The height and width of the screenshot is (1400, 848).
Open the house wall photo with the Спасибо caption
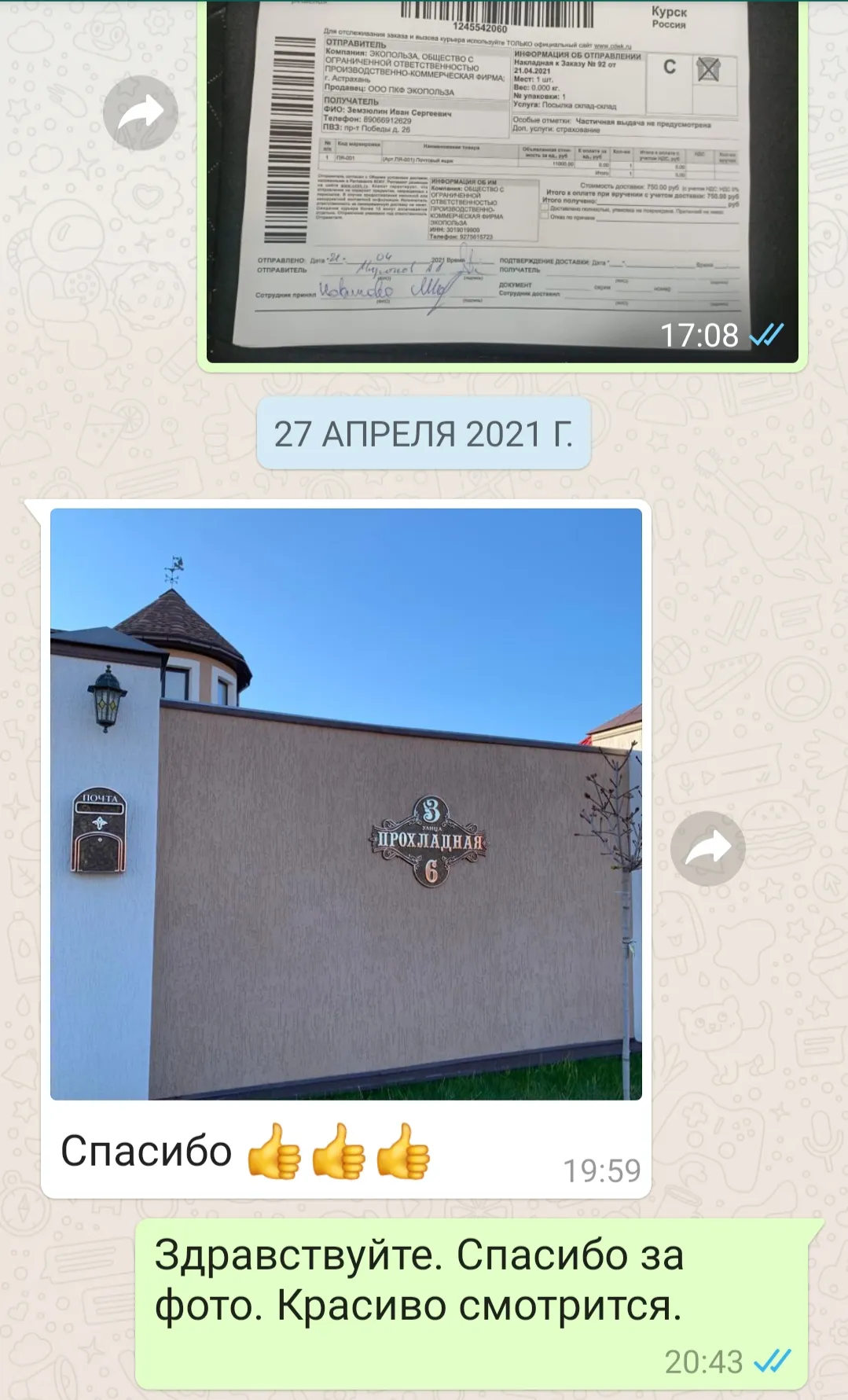[346, 803]
